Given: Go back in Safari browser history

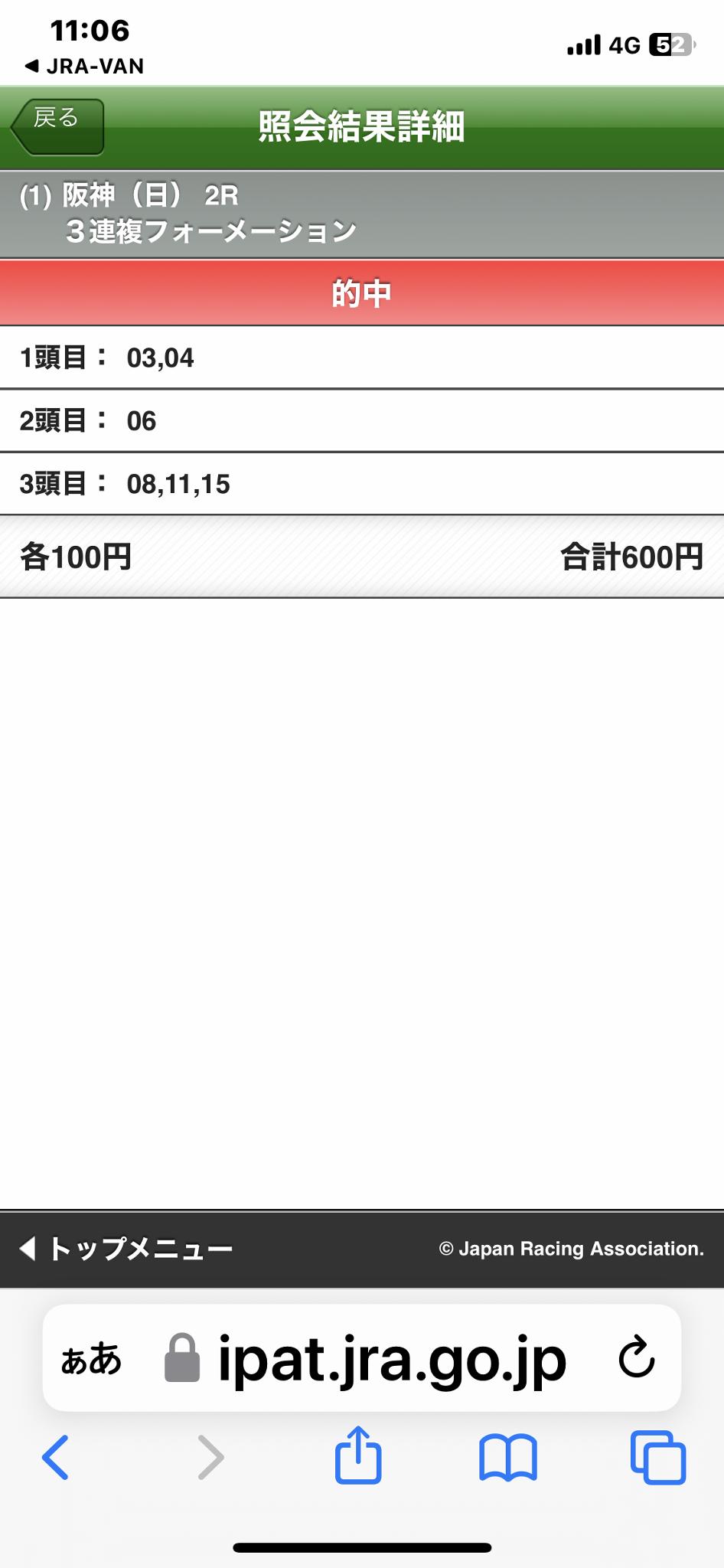Looking at the screenshot, I should 55,1456.
